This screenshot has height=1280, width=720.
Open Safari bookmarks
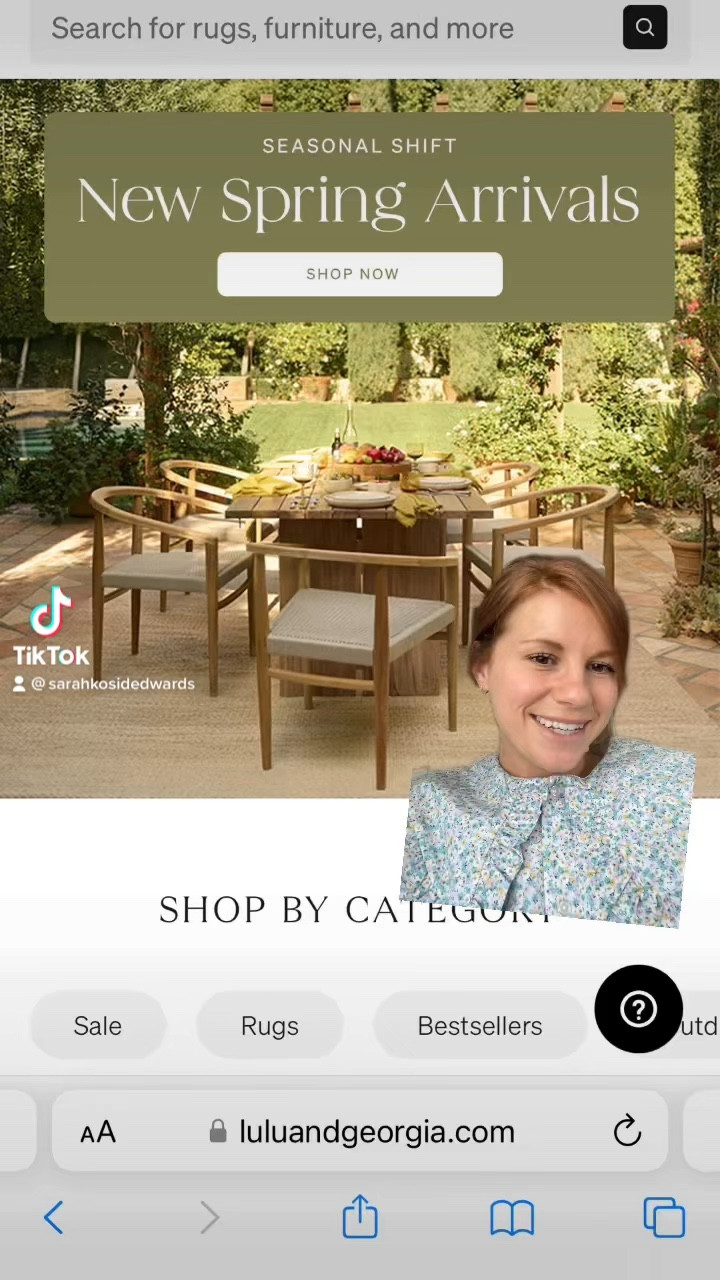pos(512,1218)
